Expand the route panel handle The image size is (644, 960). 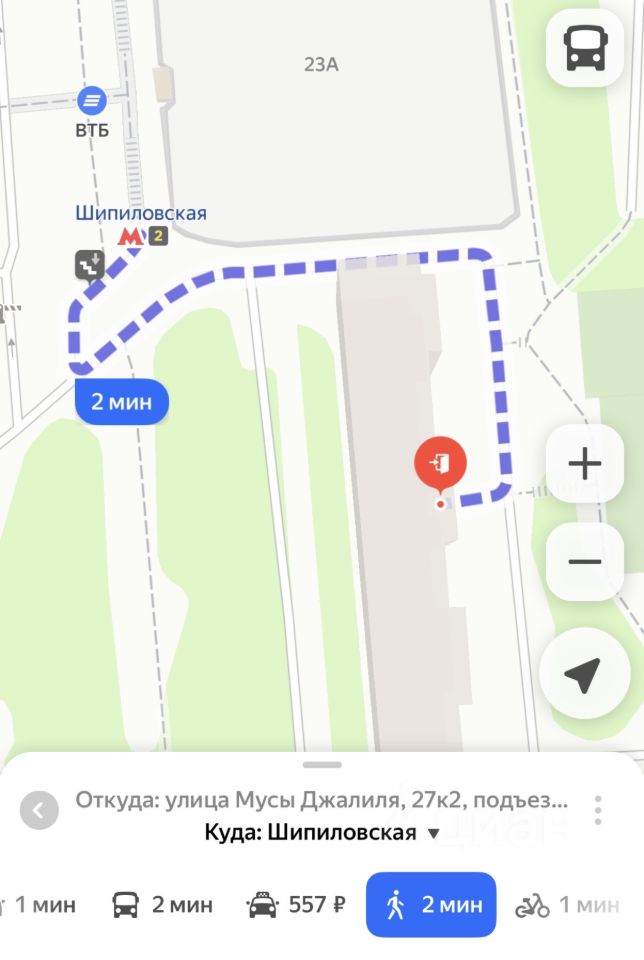tap(322, 765)
